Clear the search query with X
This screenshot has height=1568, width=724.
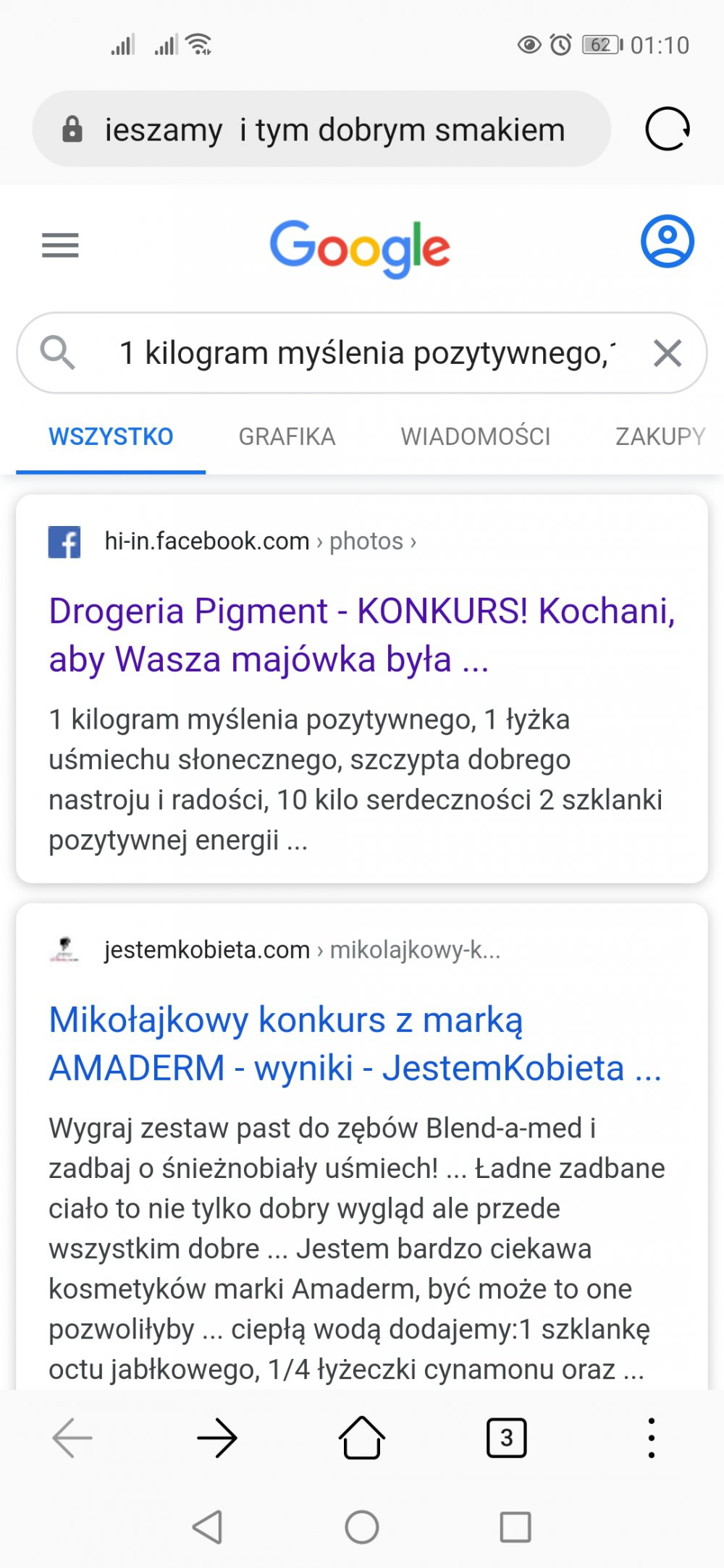click(667, 353)
